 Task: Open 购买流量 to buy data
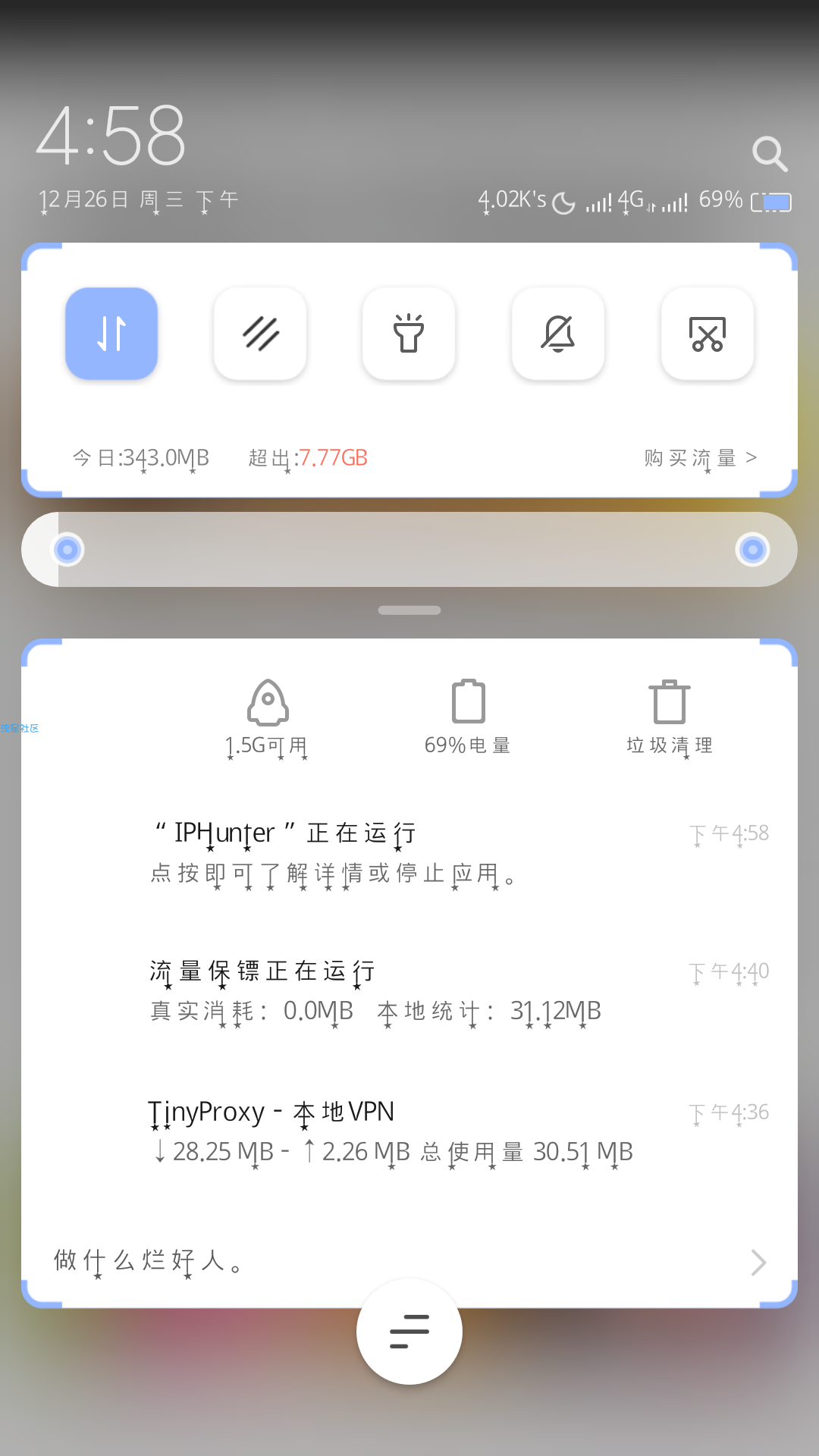point(699,458)
